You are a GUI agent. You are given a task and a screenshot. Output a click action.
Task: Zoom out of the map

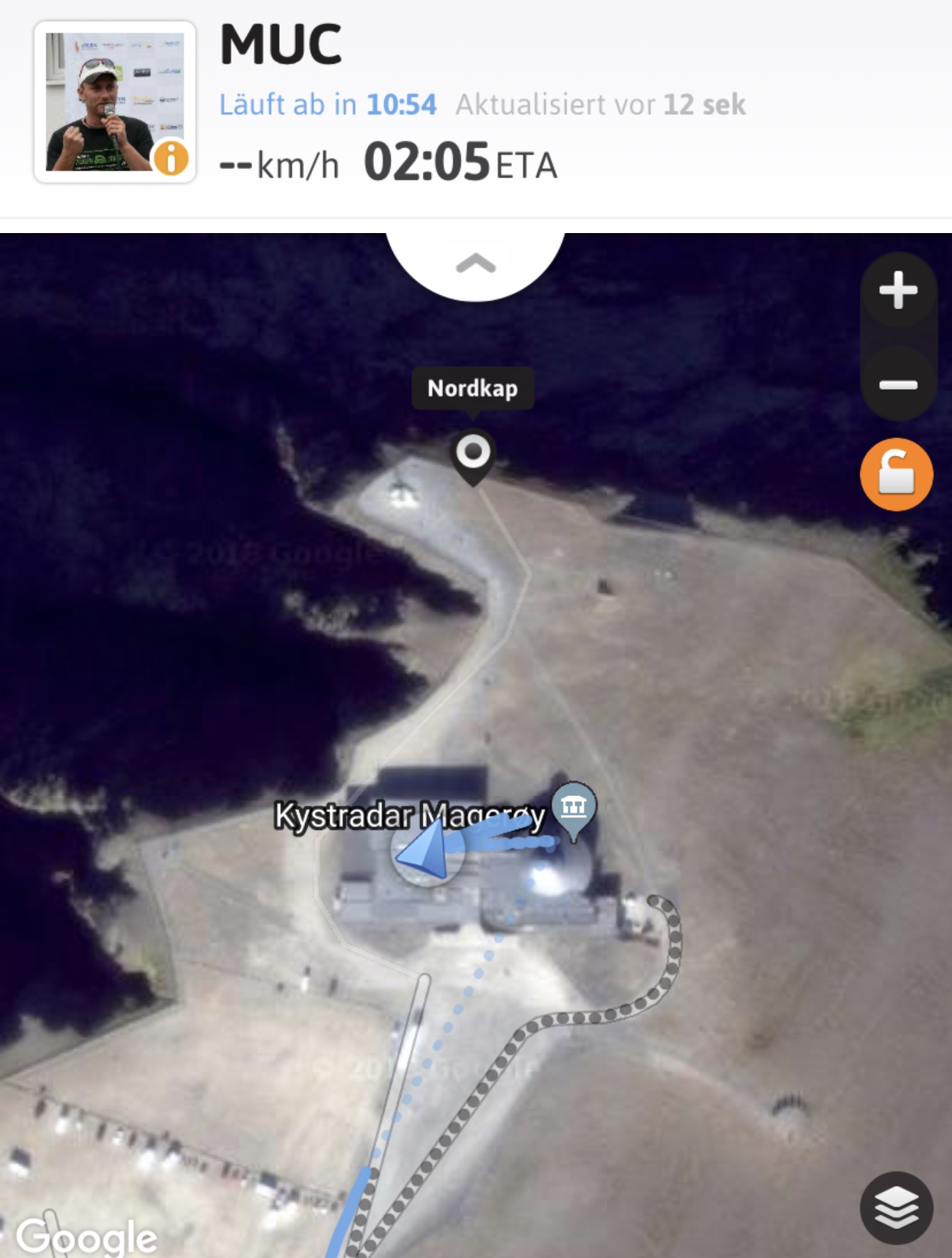[x=898, y=384]
